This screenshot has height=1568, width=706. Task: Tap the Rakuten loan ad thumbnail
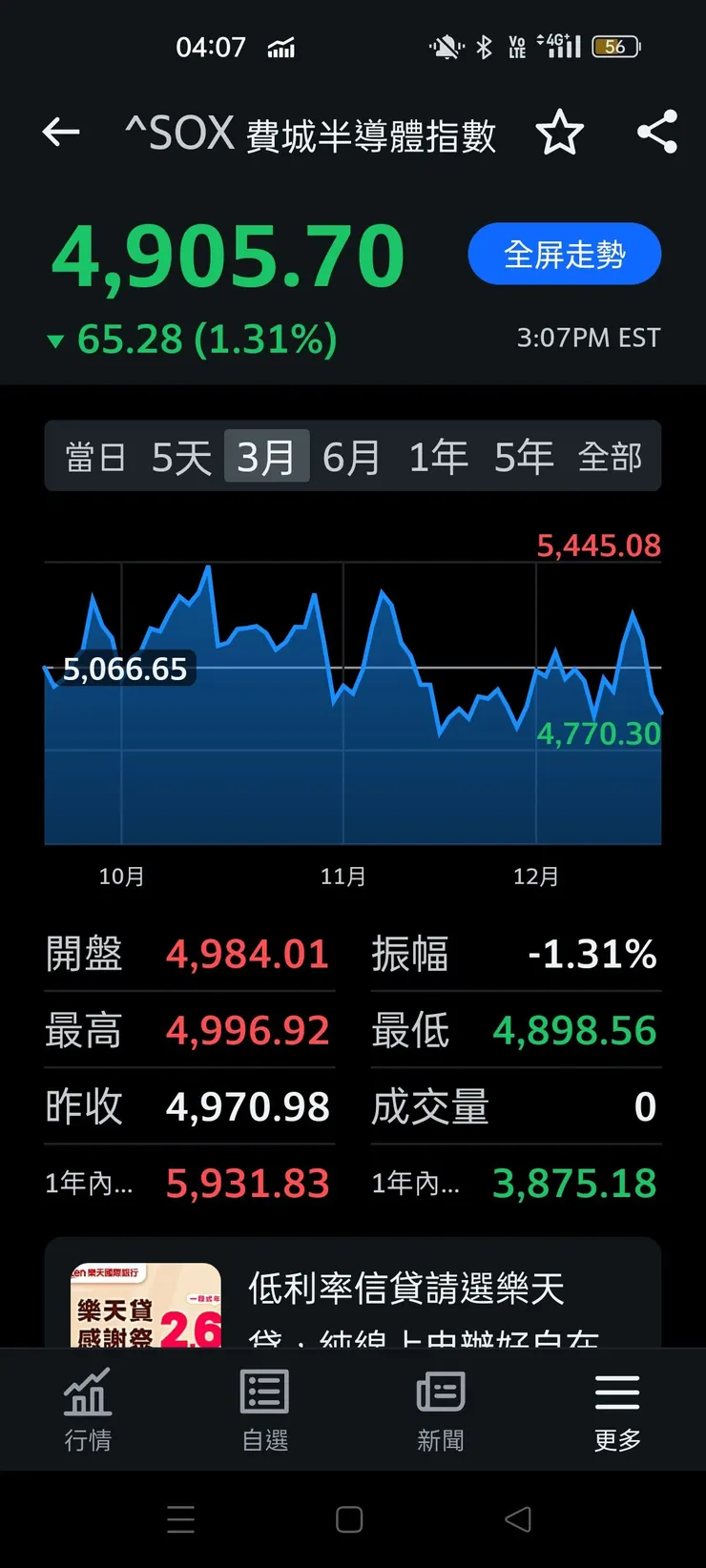pyautogui.click(x=144, y=1307)
